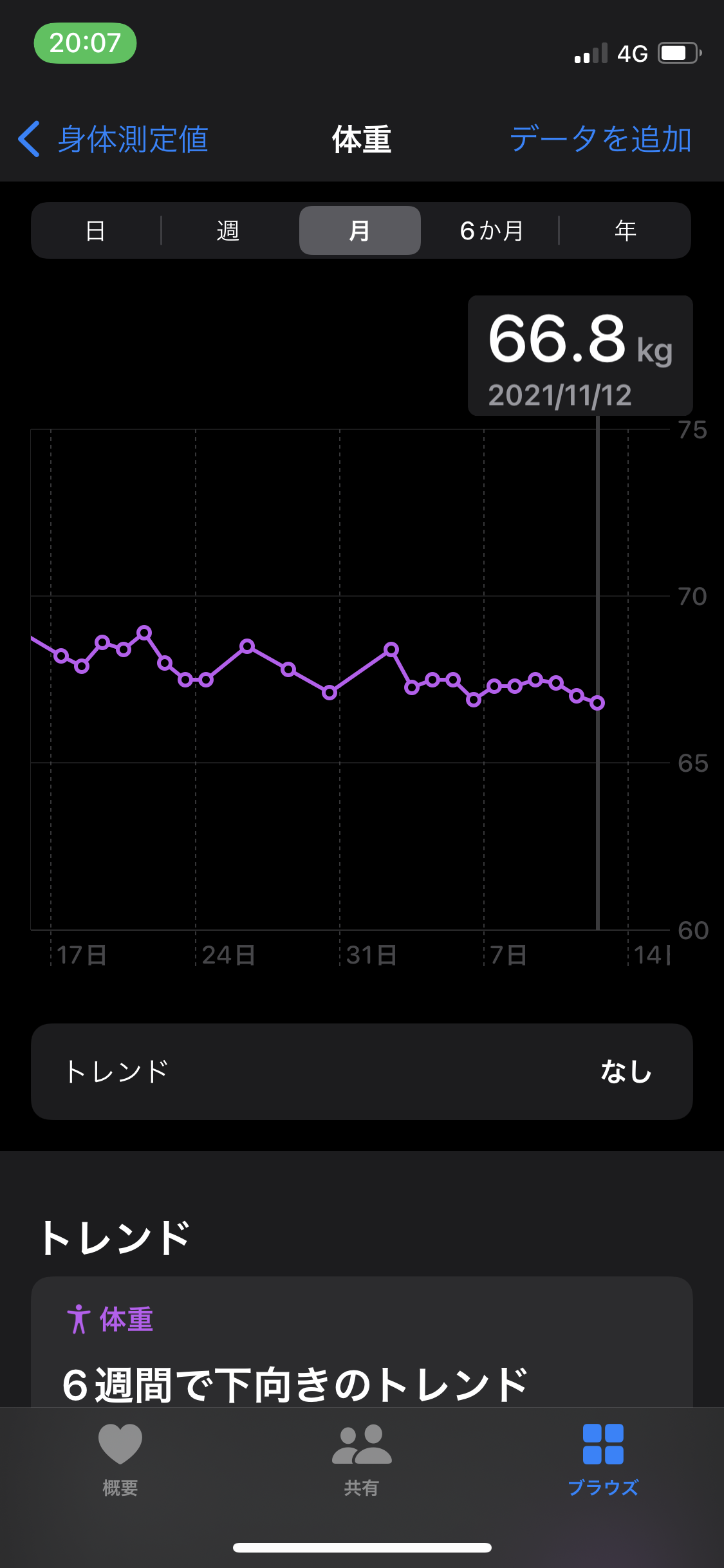Go back to 身体測定値

(113, 139)
